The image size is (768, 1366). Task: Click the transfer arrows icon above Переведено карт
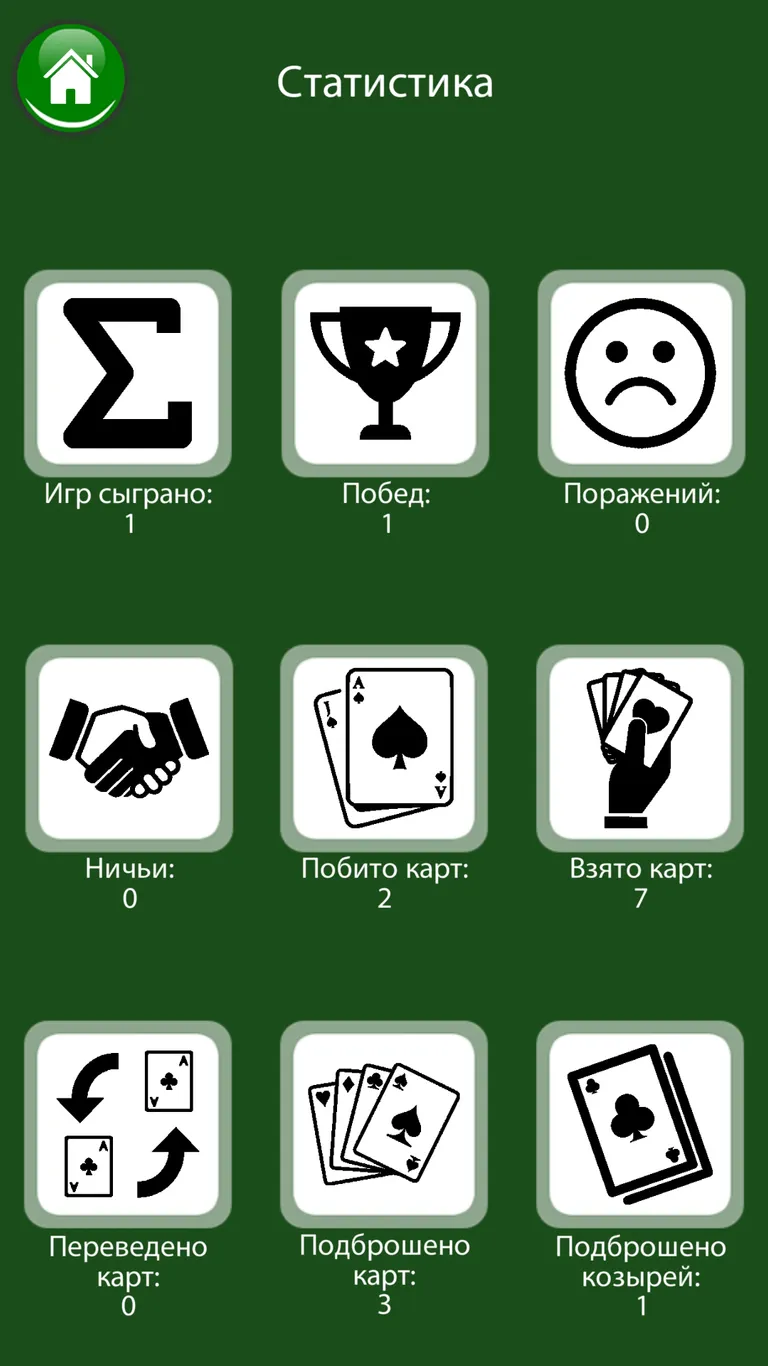(128, 1122)
